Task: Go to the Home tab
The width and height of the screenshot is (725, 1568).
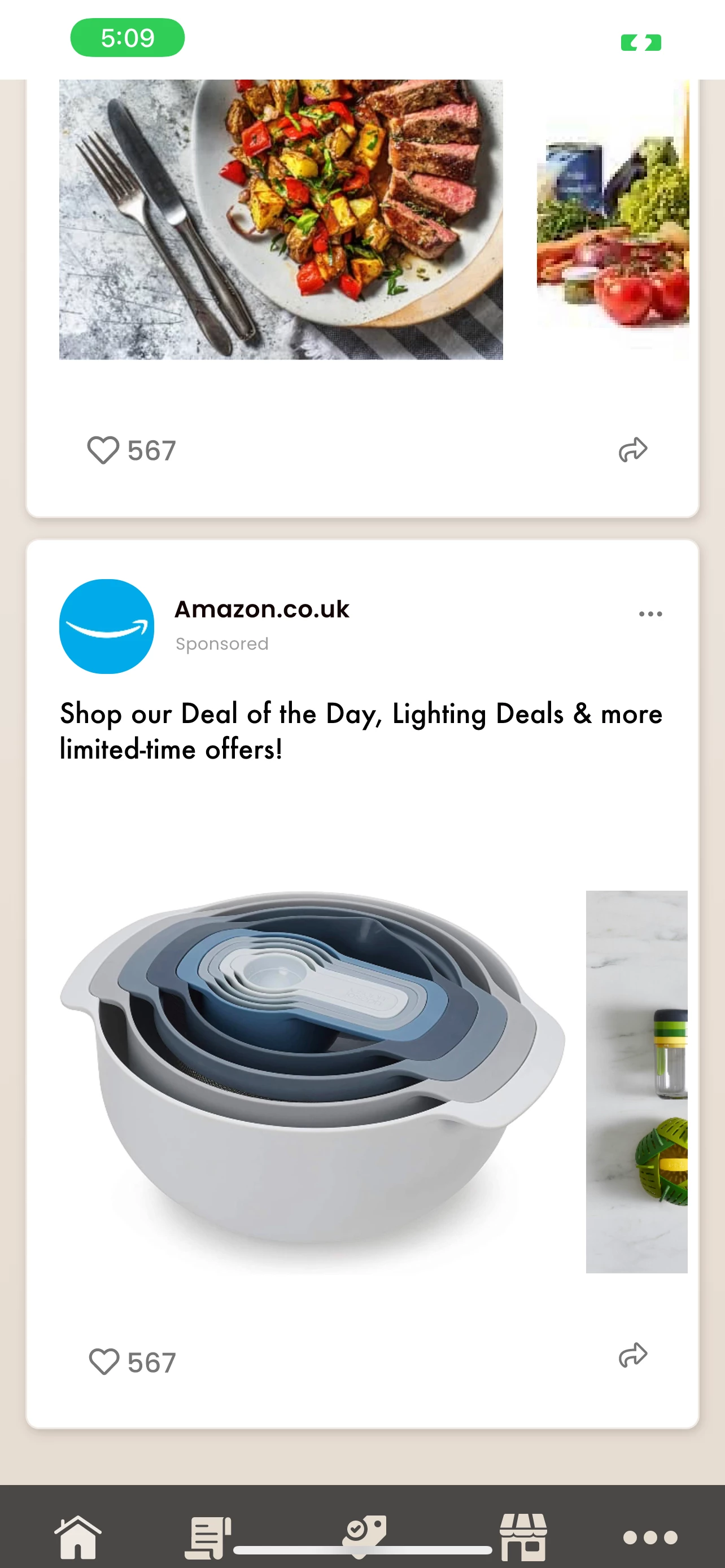Action: (x=78, y=1537)
